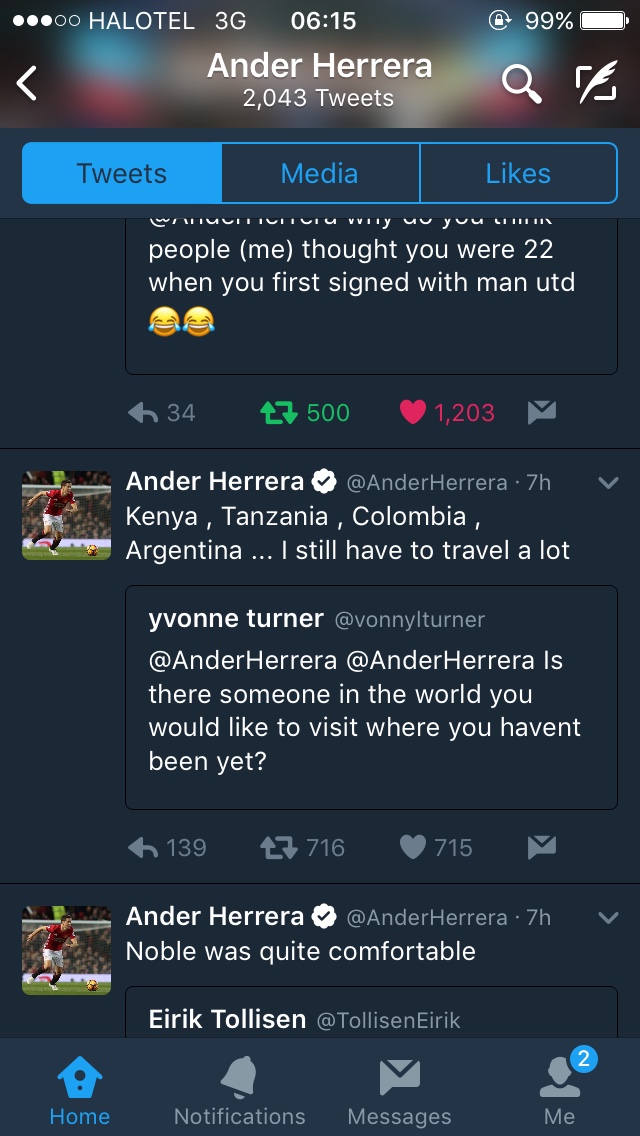The width and height of the screenshot is (640, 1136).
Task: Expand options chevron on Kenya, Tanzania tweet
Action: coord(607,483)
